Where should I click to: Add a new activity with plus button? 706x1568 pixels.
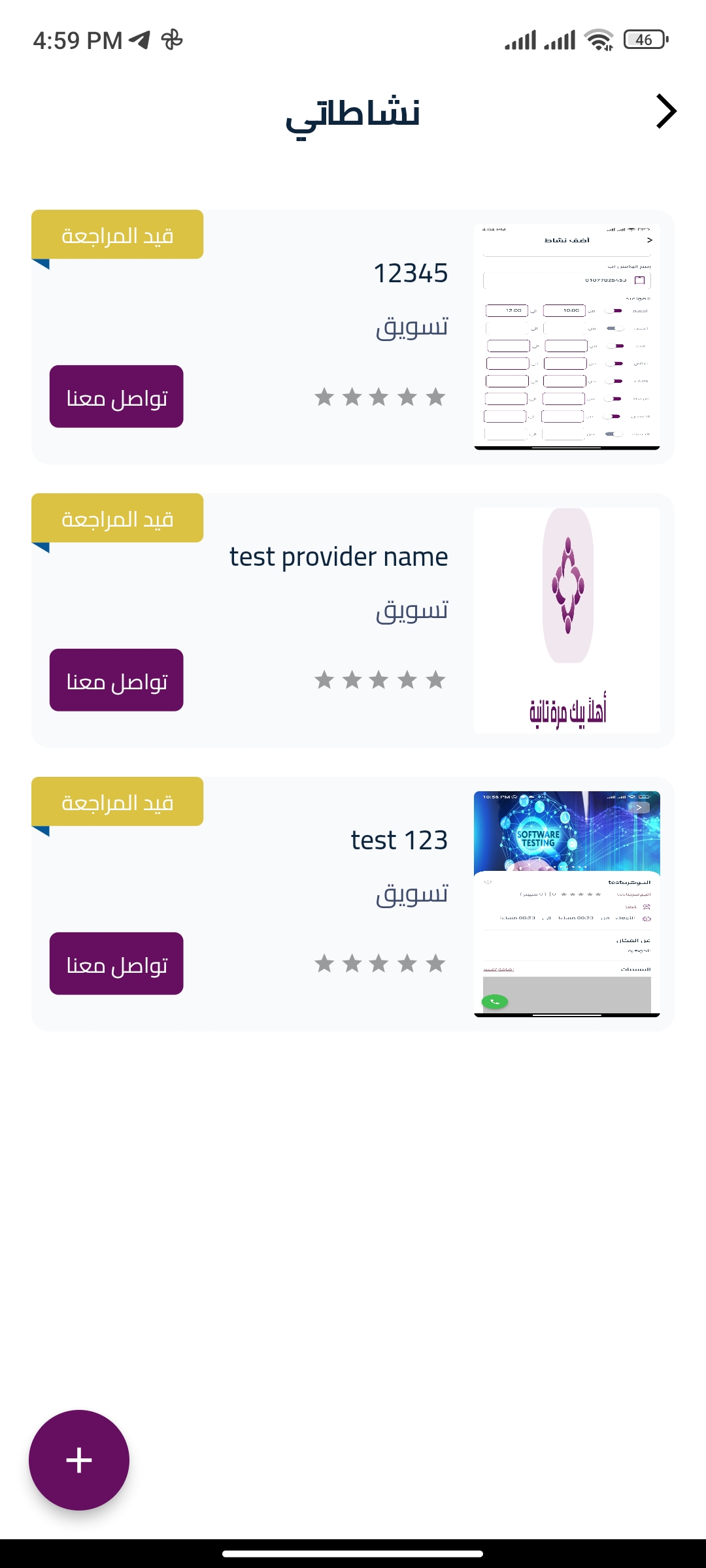pyautogui.click(x=79, y=1460)
